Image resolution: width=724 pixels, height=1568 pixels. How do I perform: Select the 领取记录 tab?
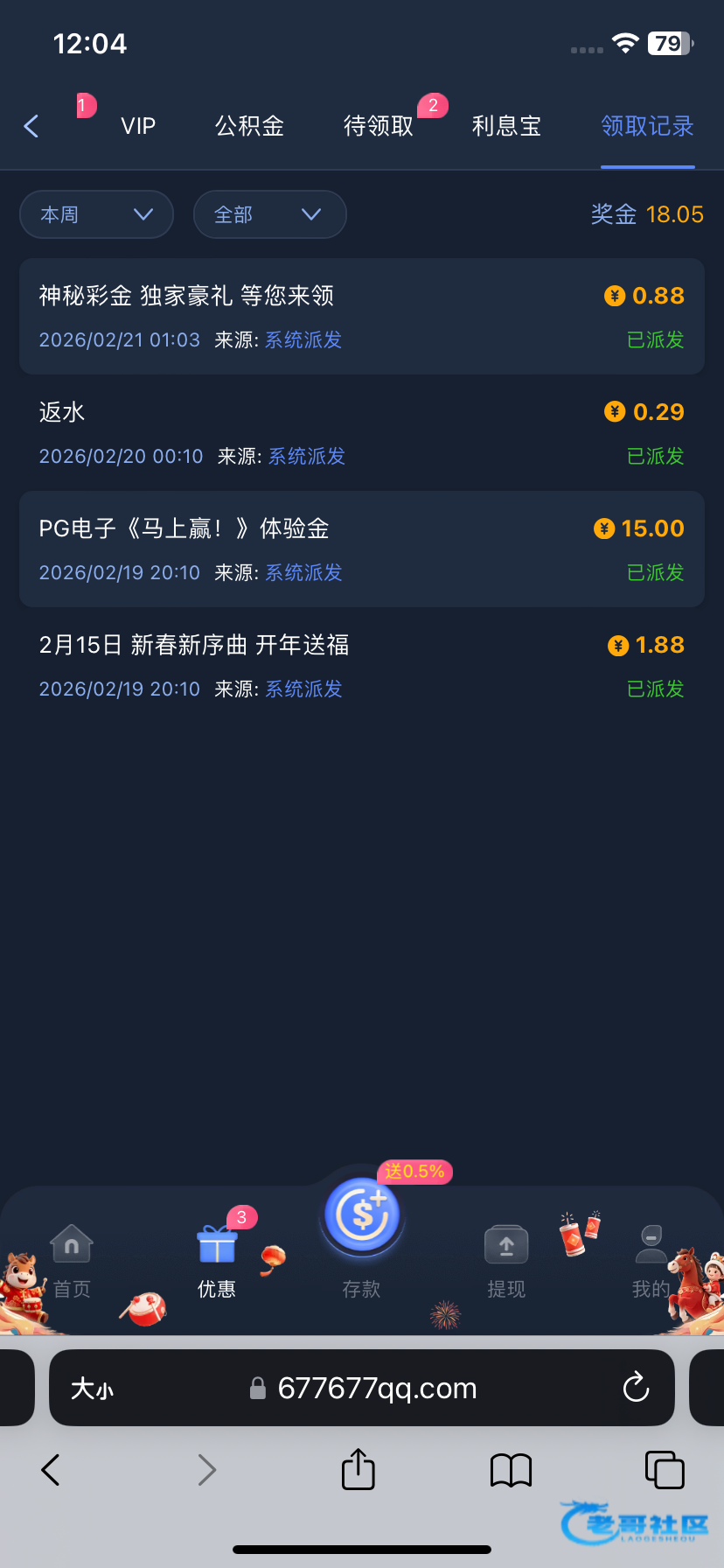coord(647,126)
